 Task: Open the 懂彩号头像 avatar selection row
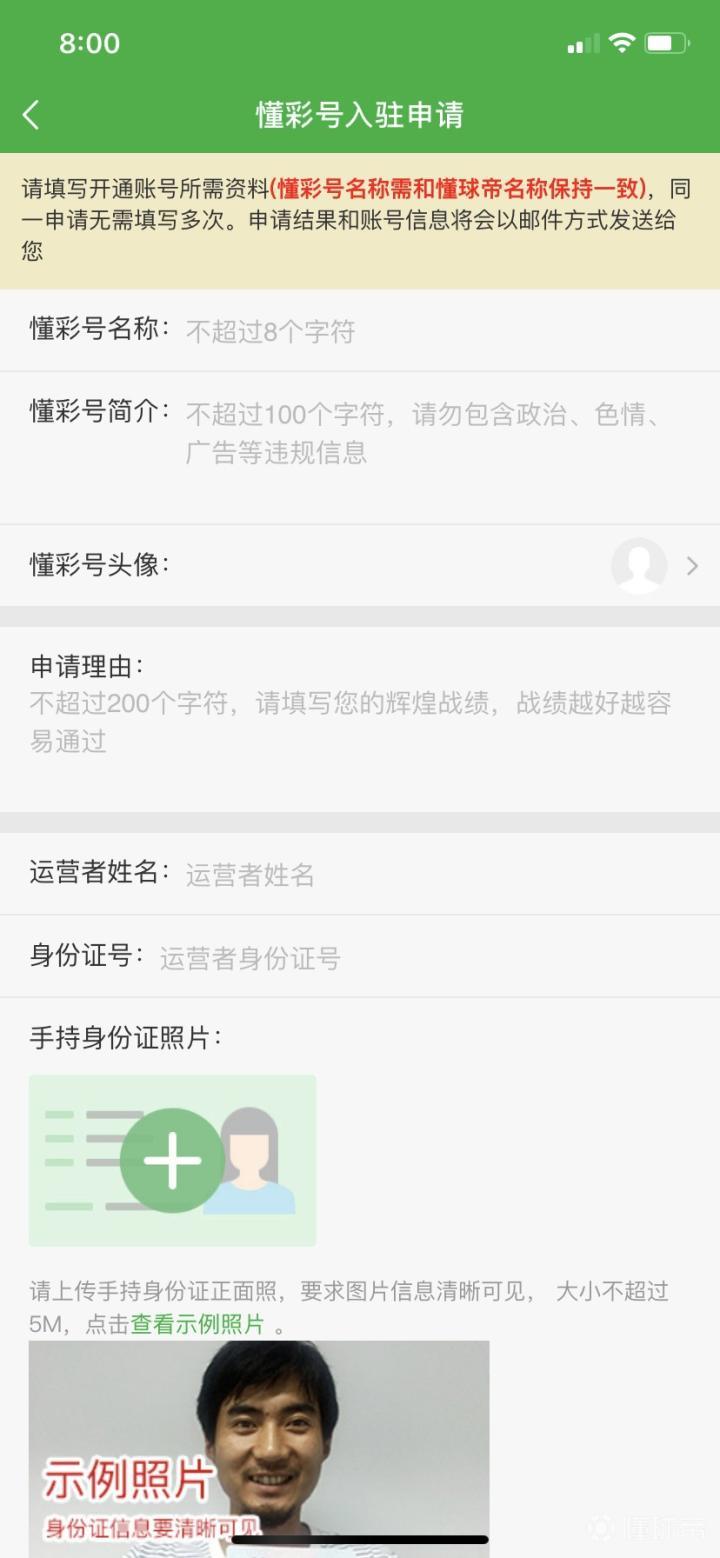pos(360,565)
